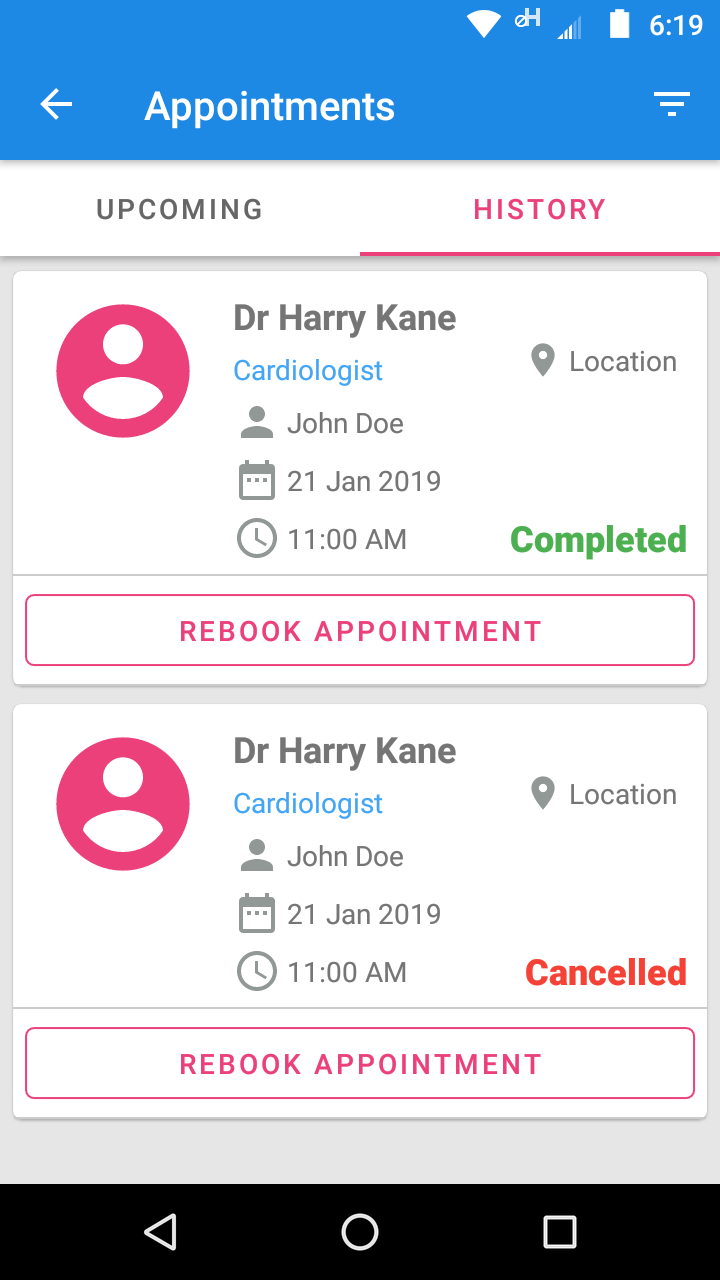Rebook the completed appointment
This screenshot has height=1280, width=720.
click(360, 631)
